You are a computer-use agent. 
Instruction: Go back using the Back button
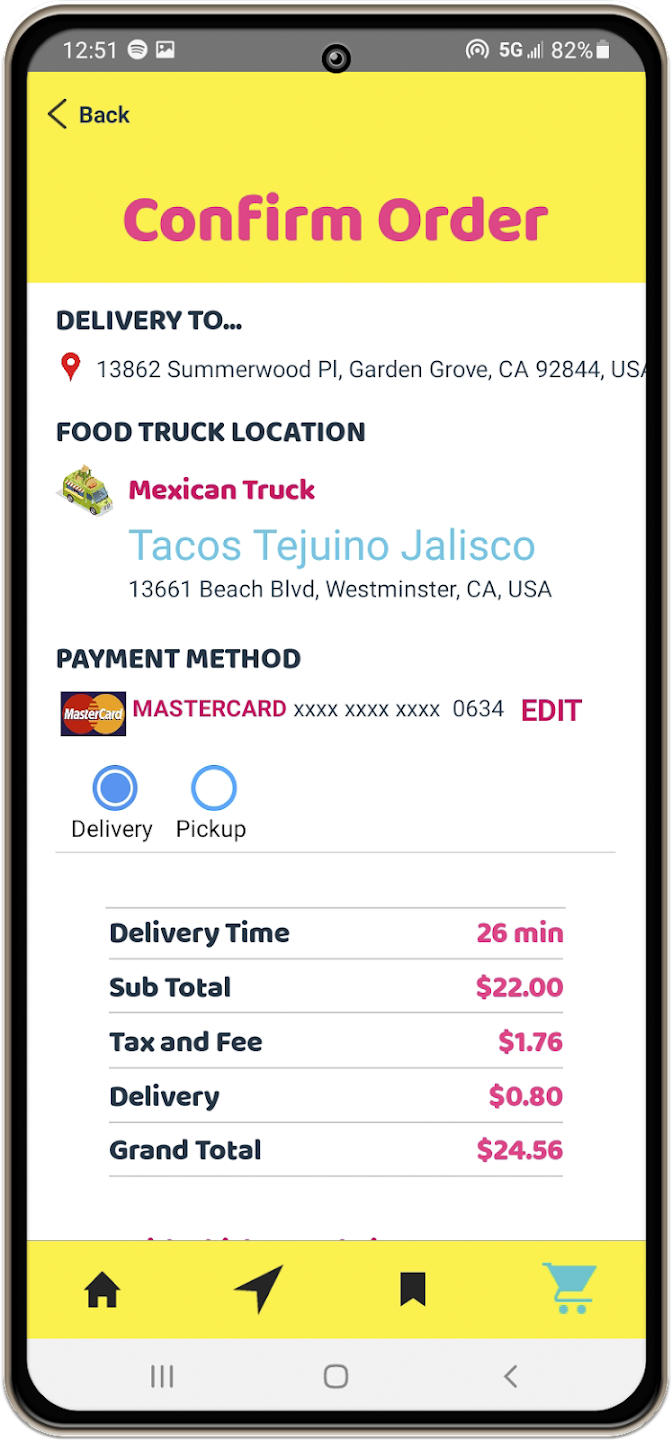pyautogui.click(x=88, y=115)
